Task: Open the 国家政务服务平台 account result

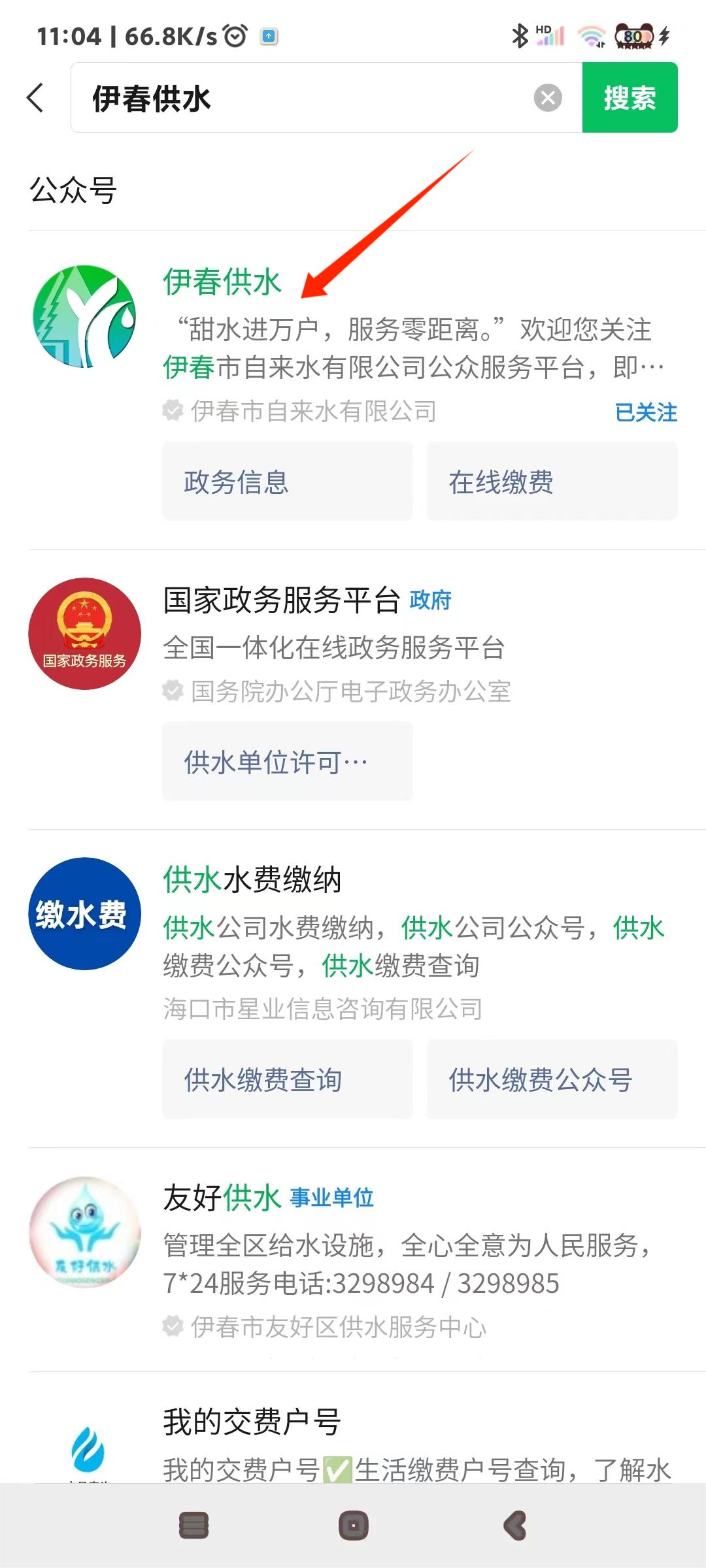Action: [x=281, y=600]
